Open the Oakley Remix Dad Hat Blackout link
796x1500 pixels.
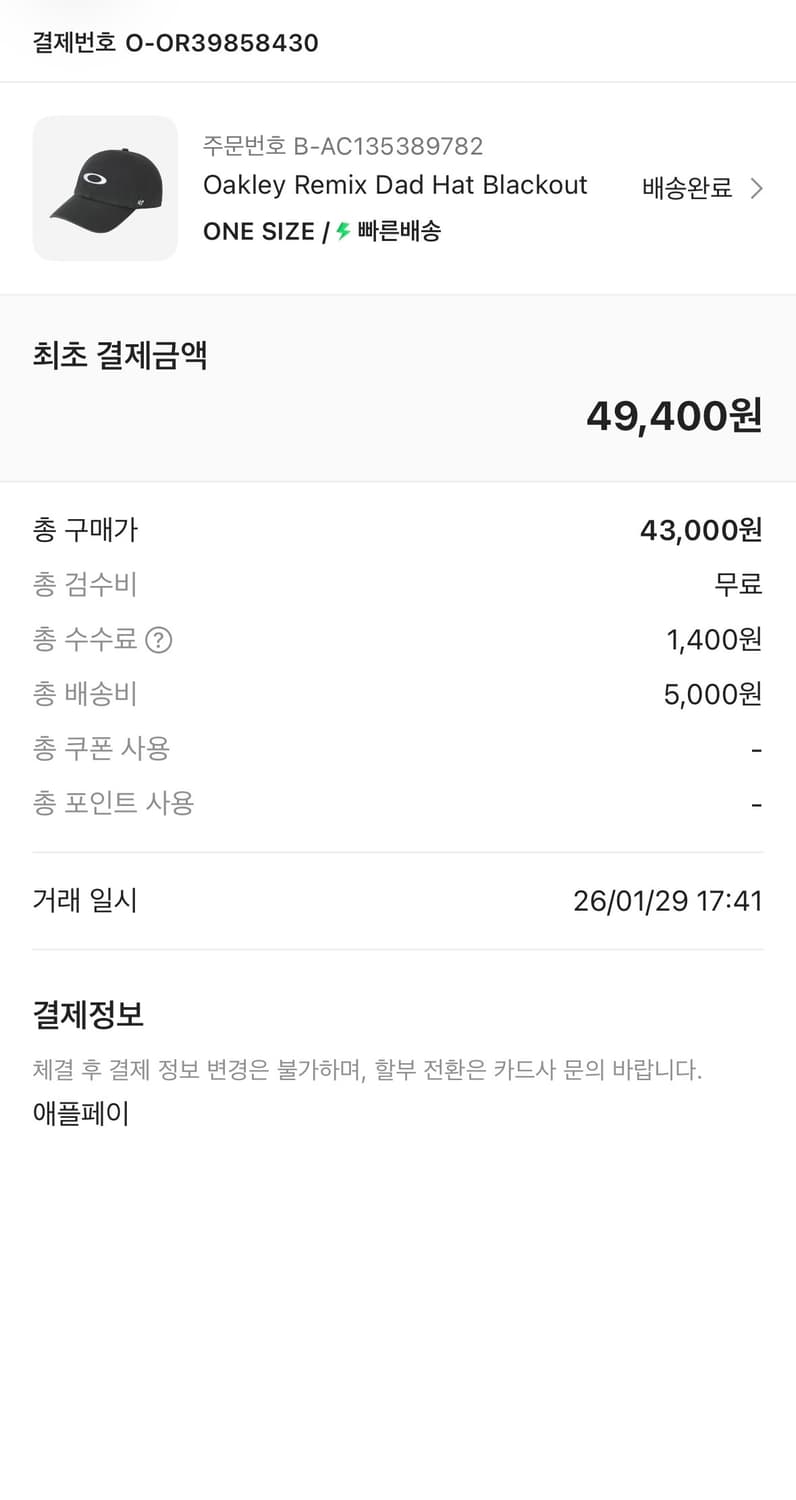click(395, 185)
